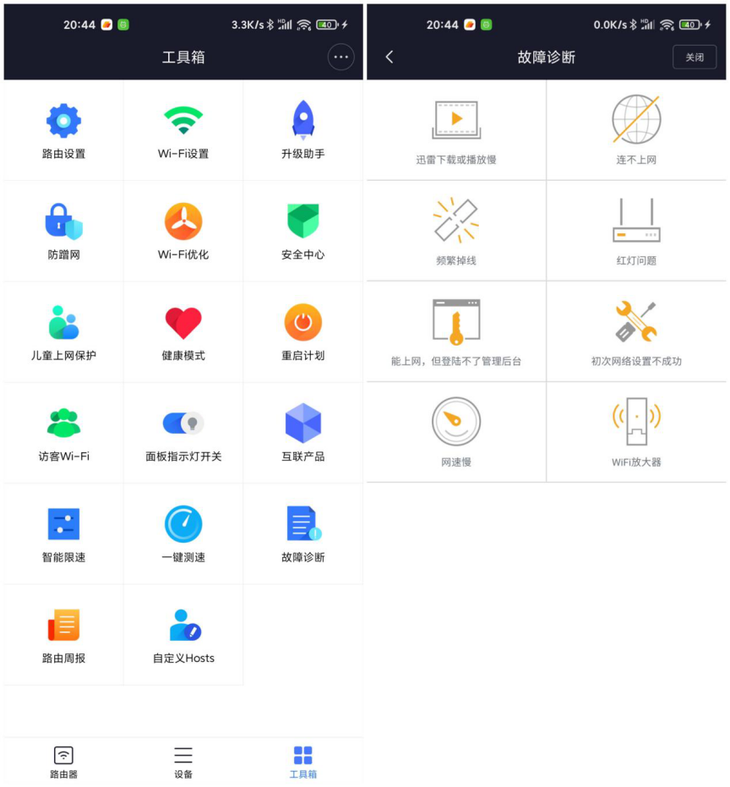The height and width of the screenshot is (787, 730).
Task: Choose 频繁掉线 troubleshooting option
Action: (x=456, y=231)
